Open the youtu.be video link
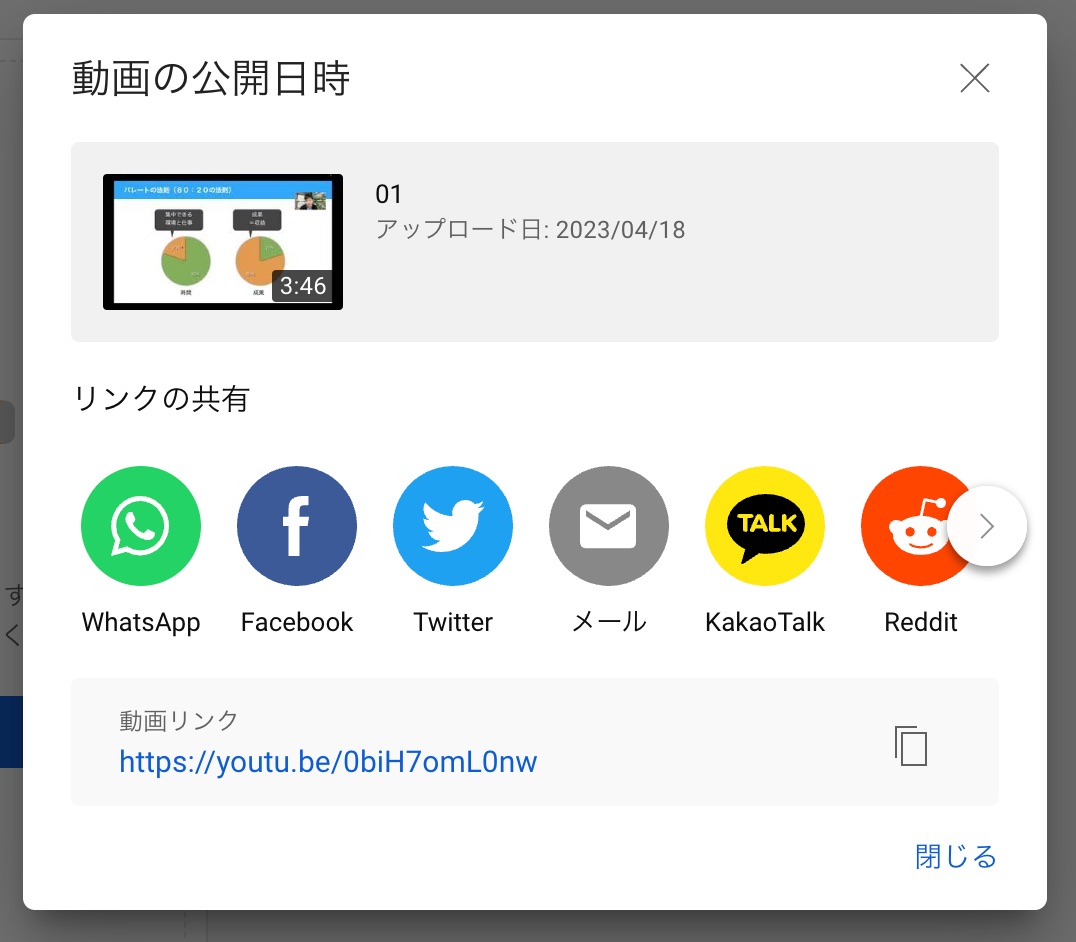Viewport: 1076px width, 942px height. (328, 762)
